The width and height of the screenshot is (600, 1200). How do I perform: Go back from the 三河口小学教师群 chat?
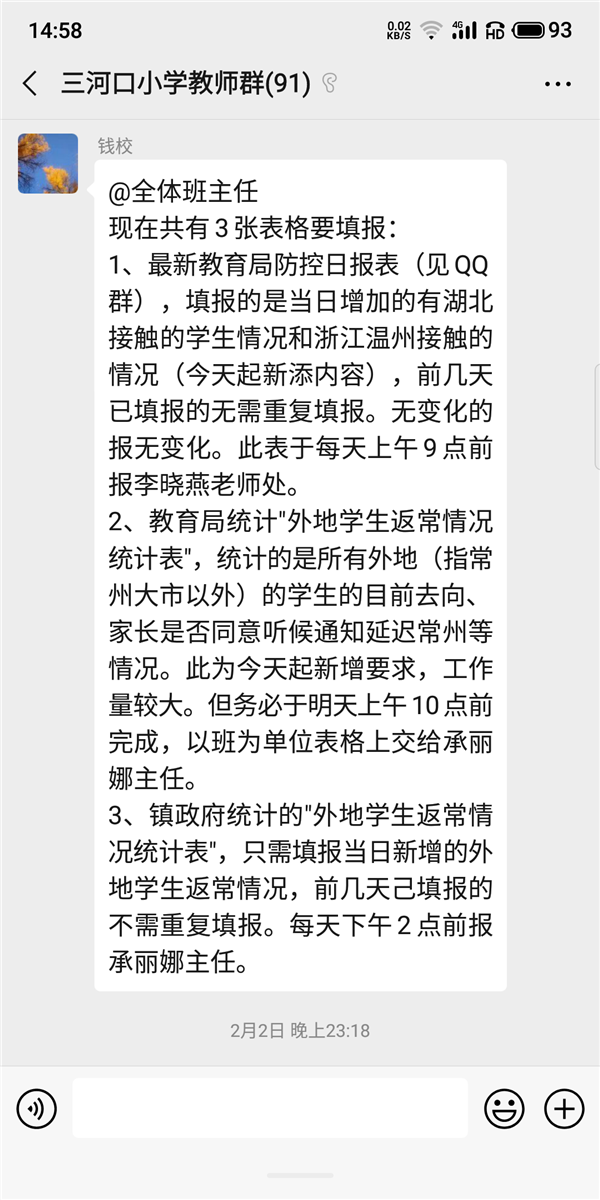[30, 84]
